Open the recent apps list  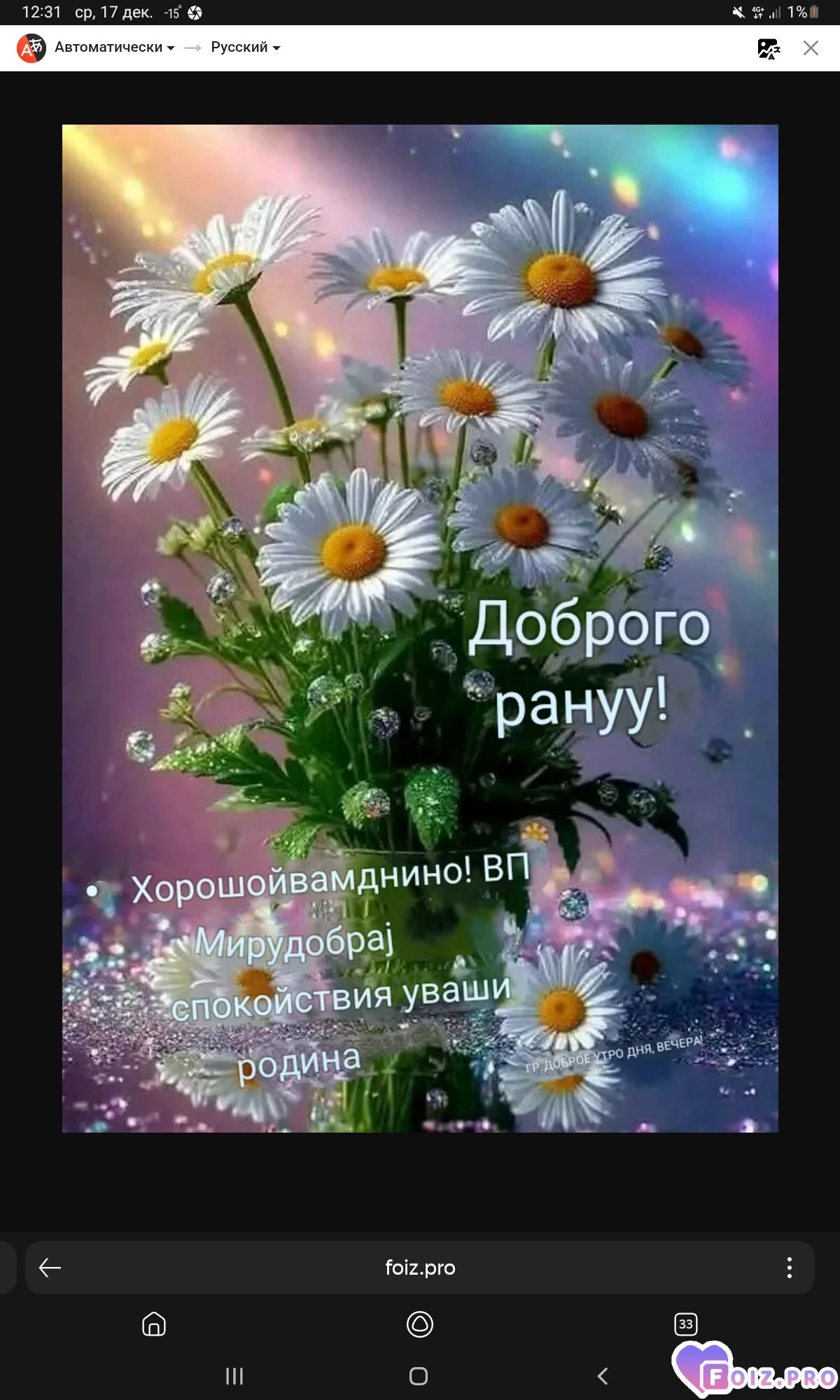click(234, 1376)
